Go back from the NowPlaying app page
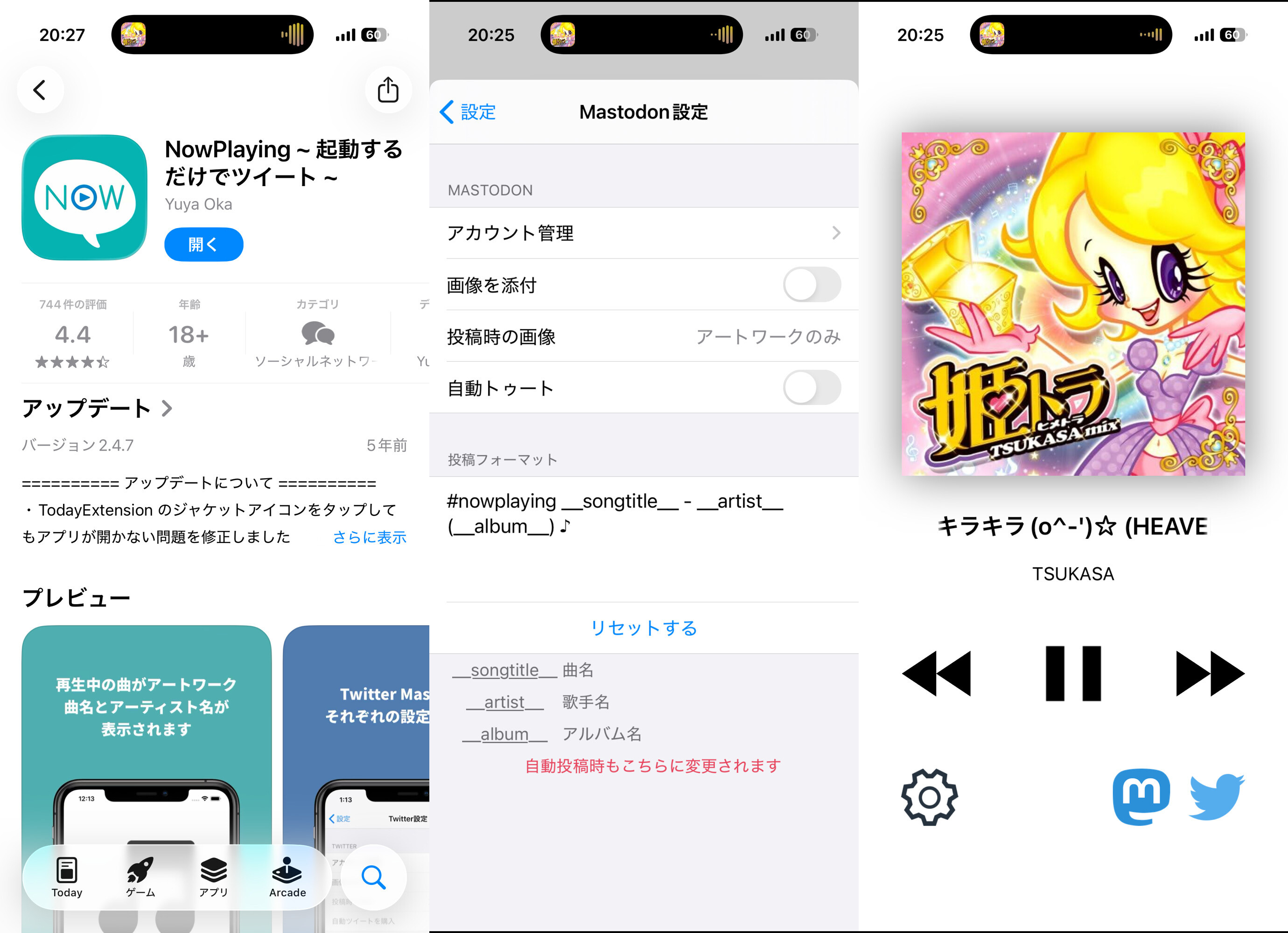The image size is (1288, 933). click(40, 90)
